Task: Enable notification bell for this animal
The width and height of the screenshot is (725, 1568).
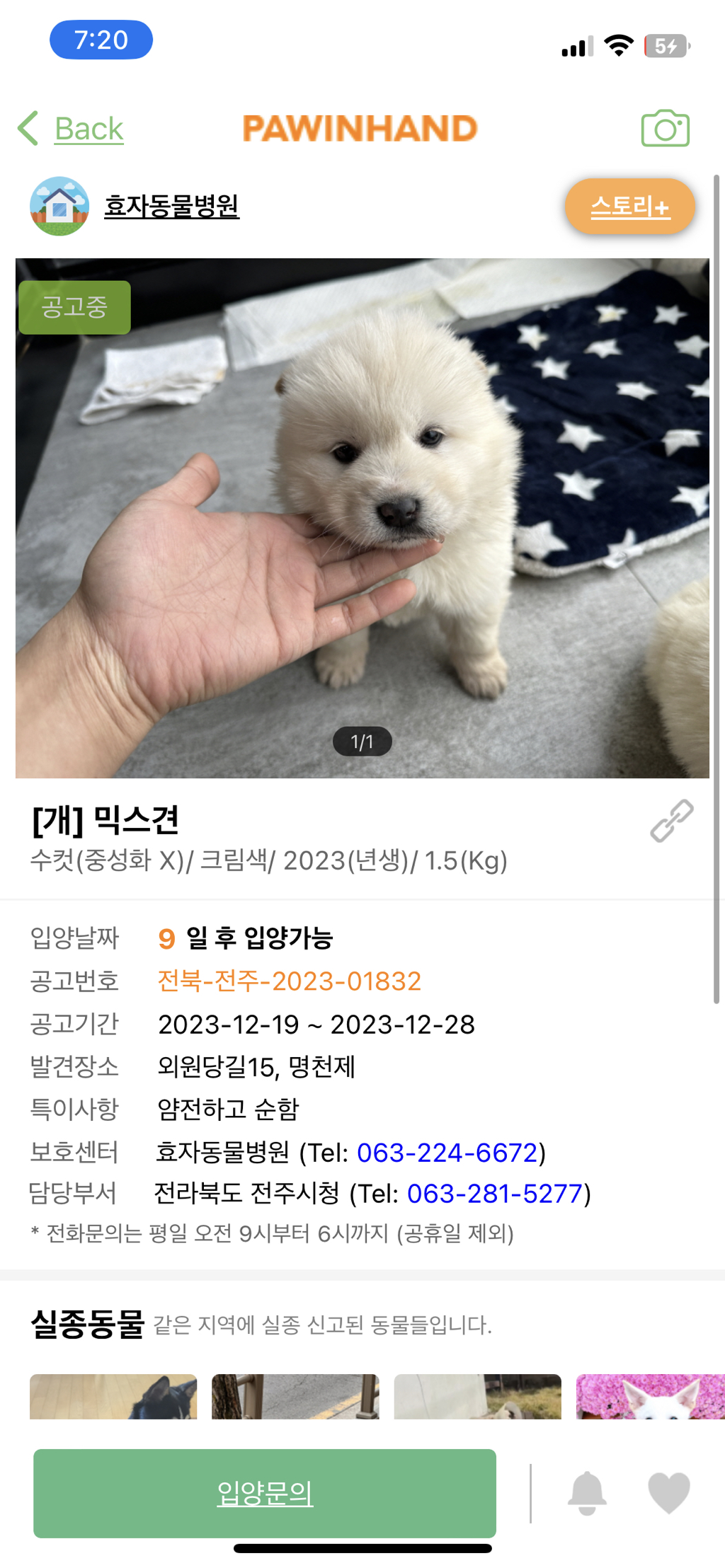Action: (587, 1493)
